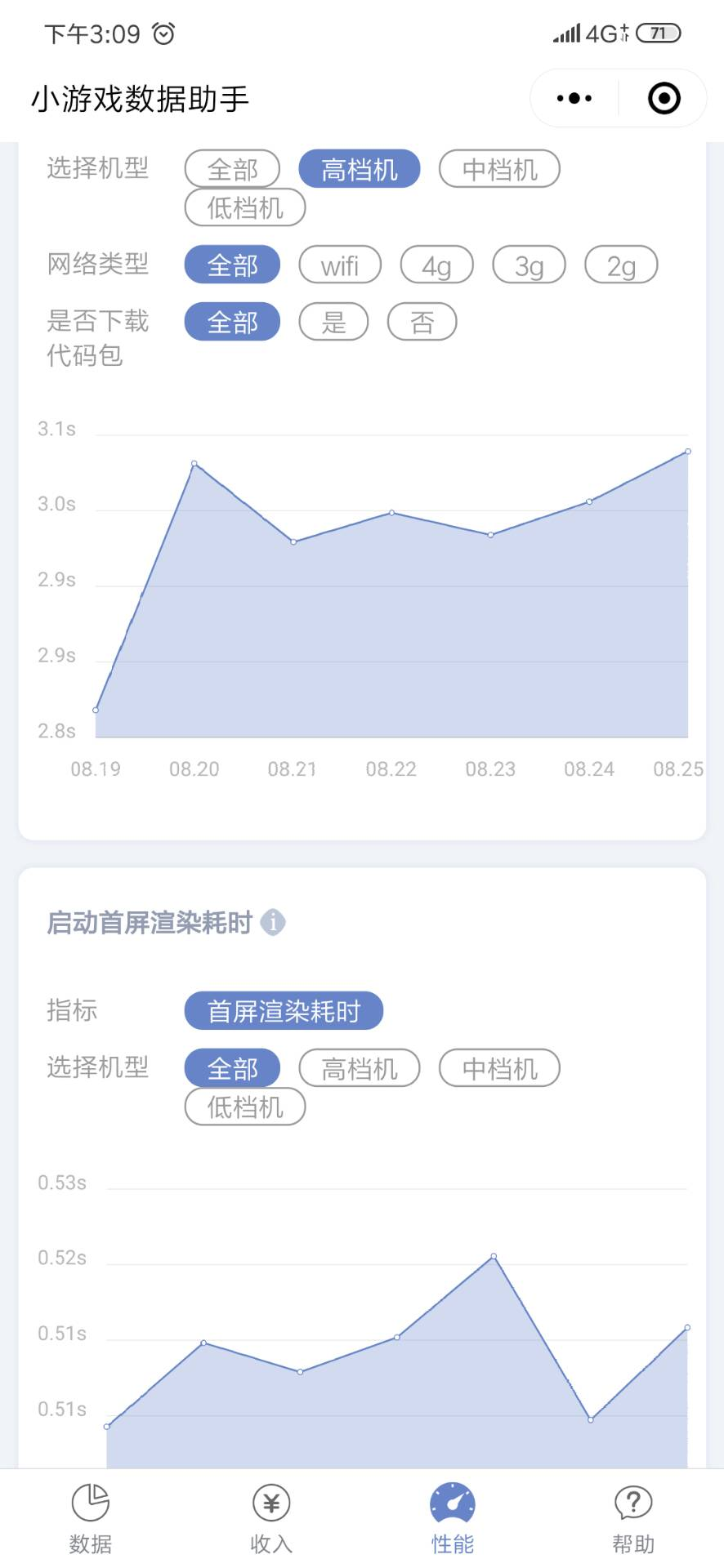Viewport: 724px width, 1568px height.
Task: Open info icon next to 启动首屏渲染耗时
Action: 273,922
